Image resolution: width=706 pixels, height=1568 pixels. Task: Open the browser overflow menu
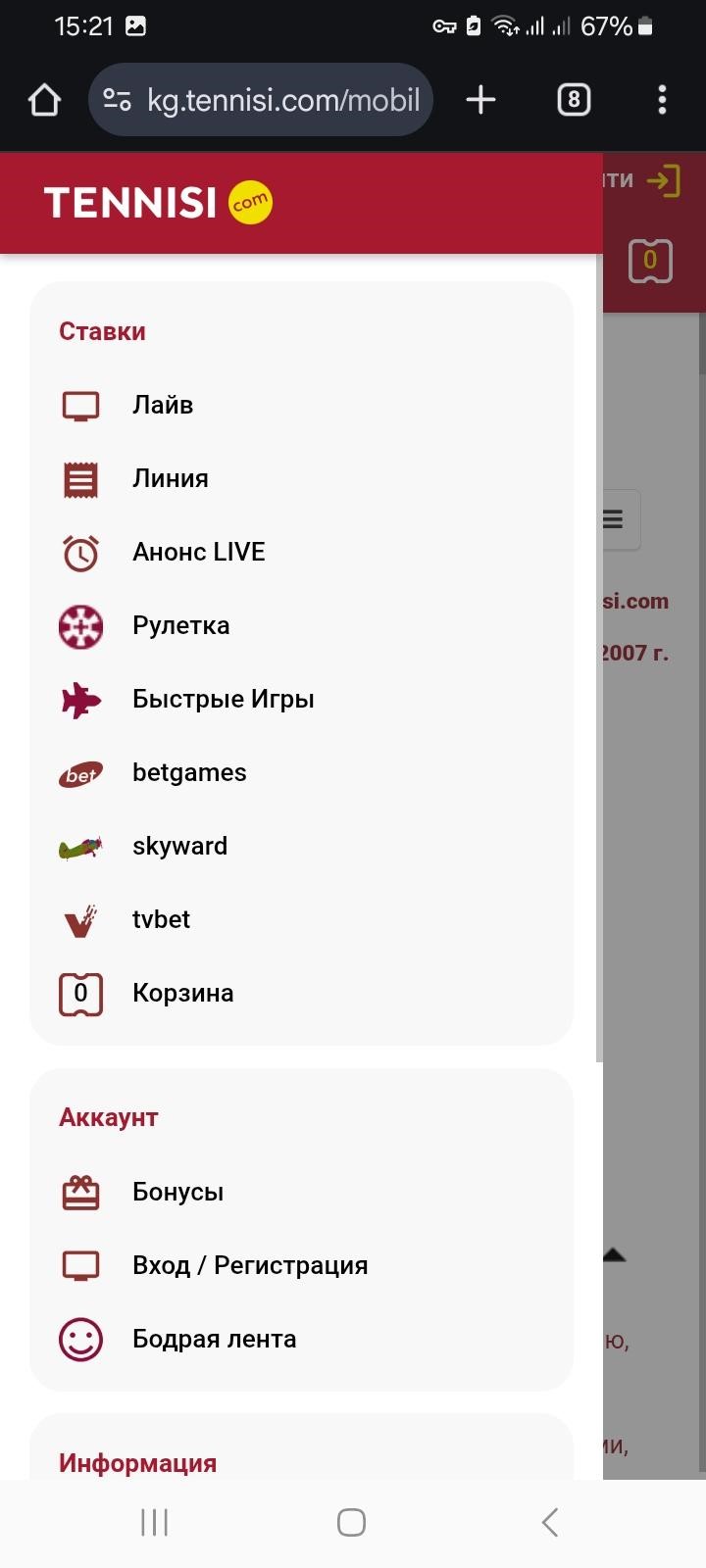point(662,100)
